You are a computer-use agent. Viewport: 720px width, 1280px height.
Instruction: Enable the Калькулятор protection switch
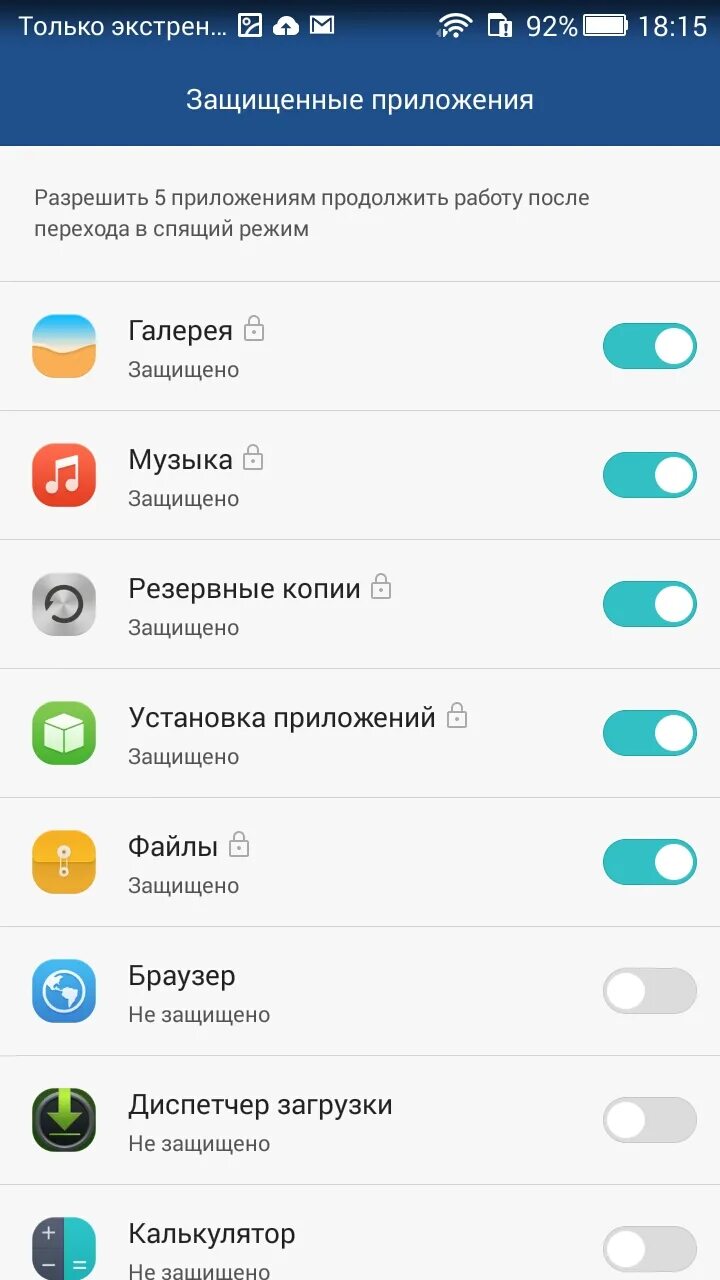[x=649, y=1249]
